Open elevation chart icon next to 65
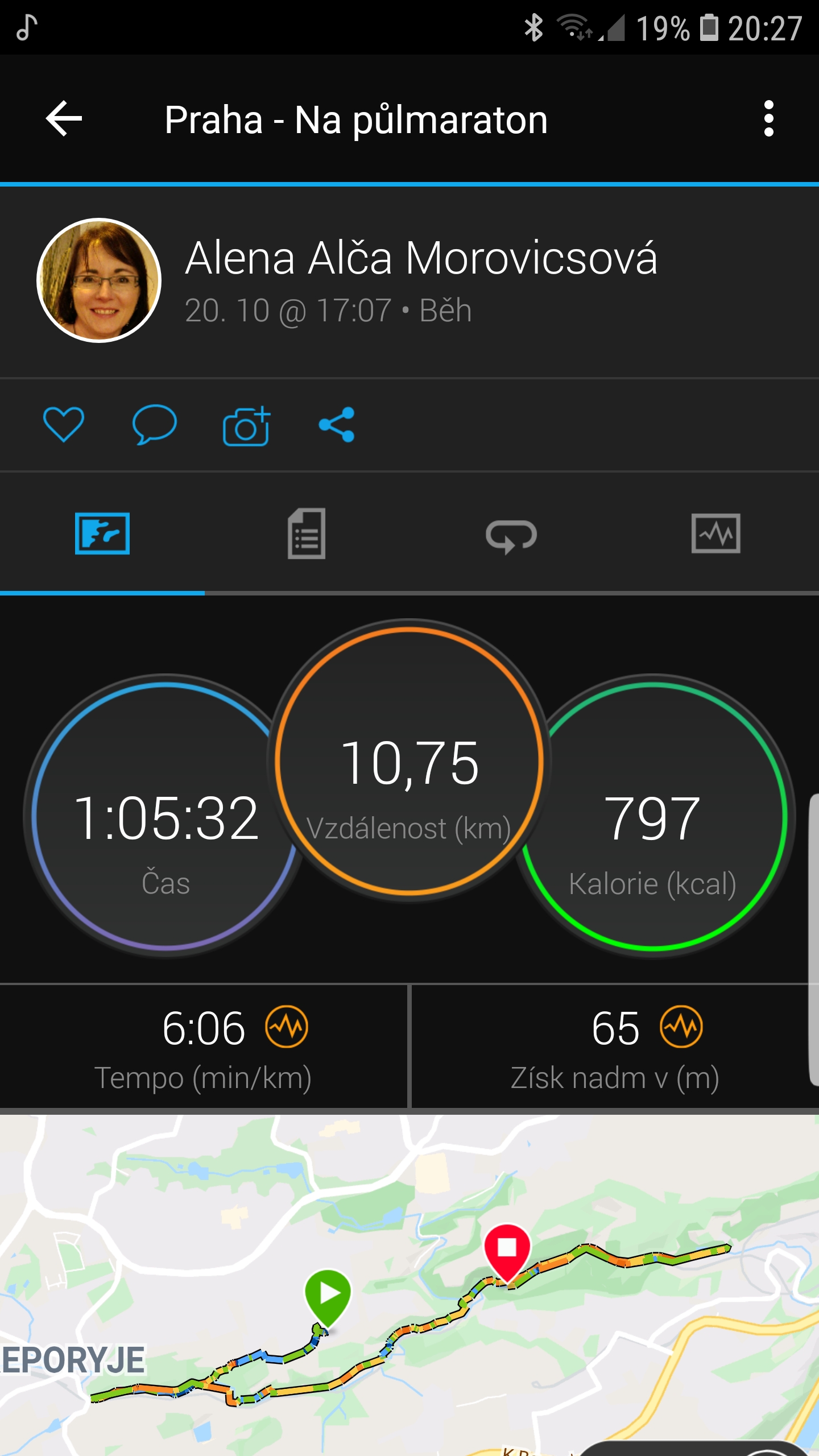 tap(681, 1027)
